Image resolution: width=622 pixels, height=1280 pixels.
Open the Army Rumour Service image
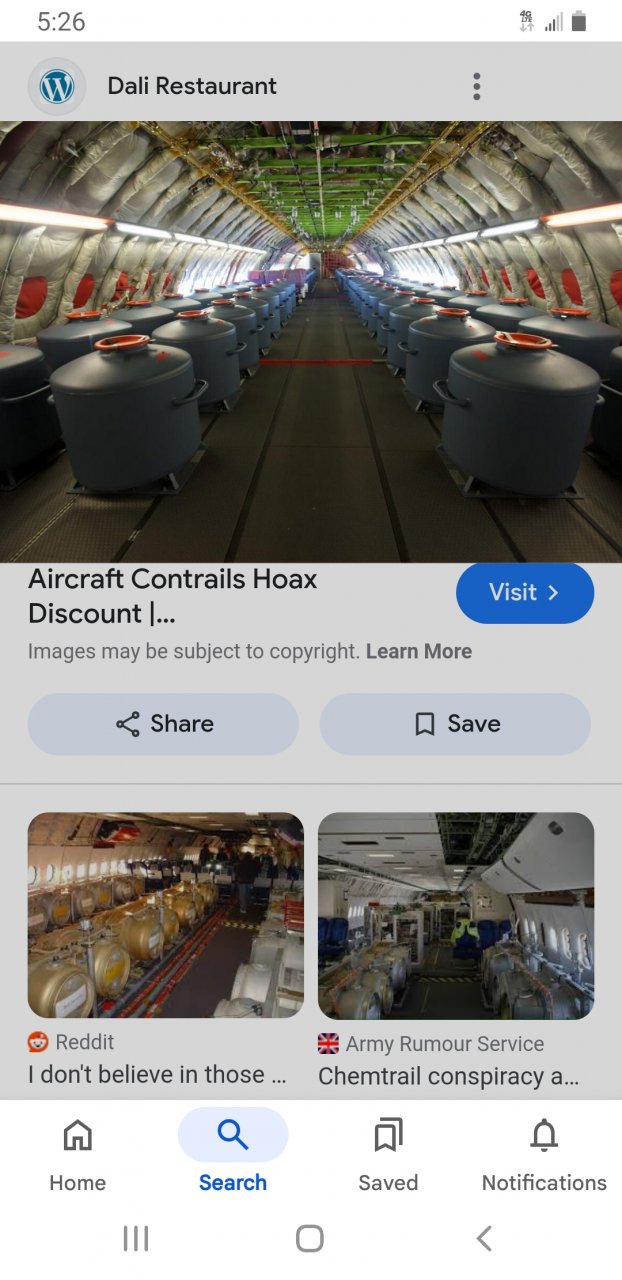(x=456, y=915)
